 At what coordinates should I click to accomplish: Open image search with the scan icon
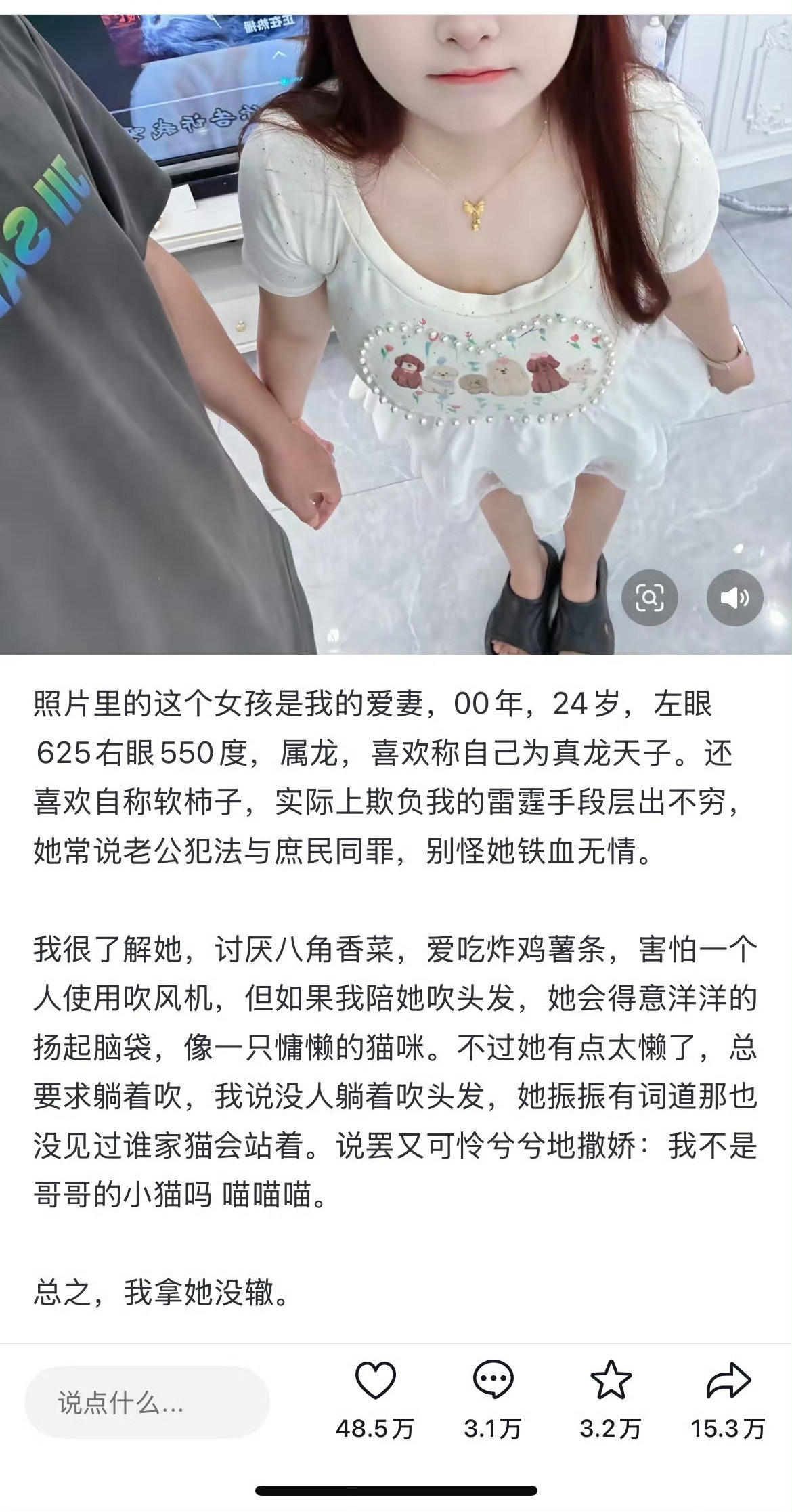coord(649,599)
